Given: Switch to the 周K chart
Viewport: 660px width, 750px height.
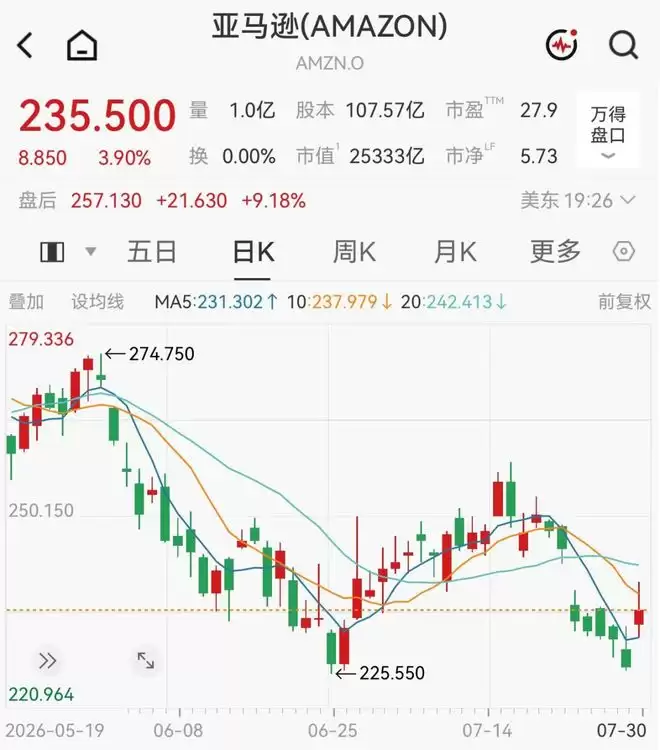Looking at the screenshot, I should pyautogui.click(x=354, y=252).
